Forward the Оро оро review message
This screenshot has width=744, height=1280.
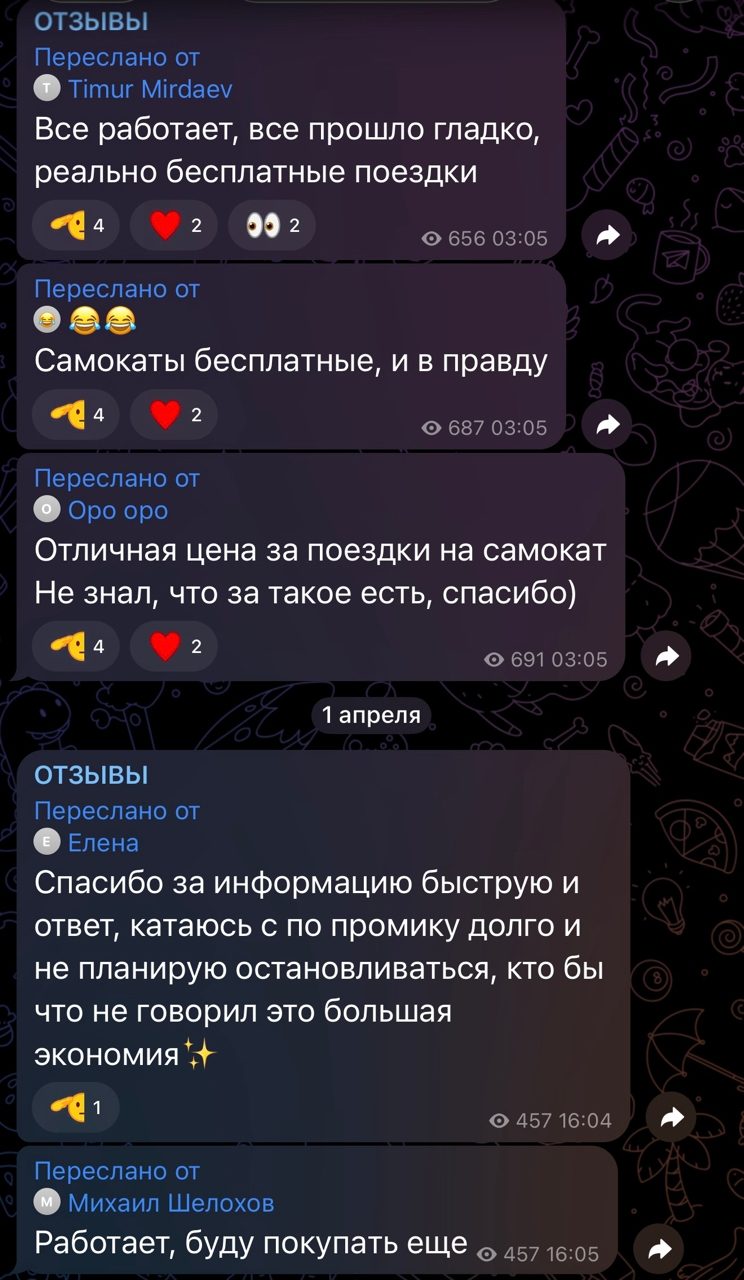tap(666, 656)
